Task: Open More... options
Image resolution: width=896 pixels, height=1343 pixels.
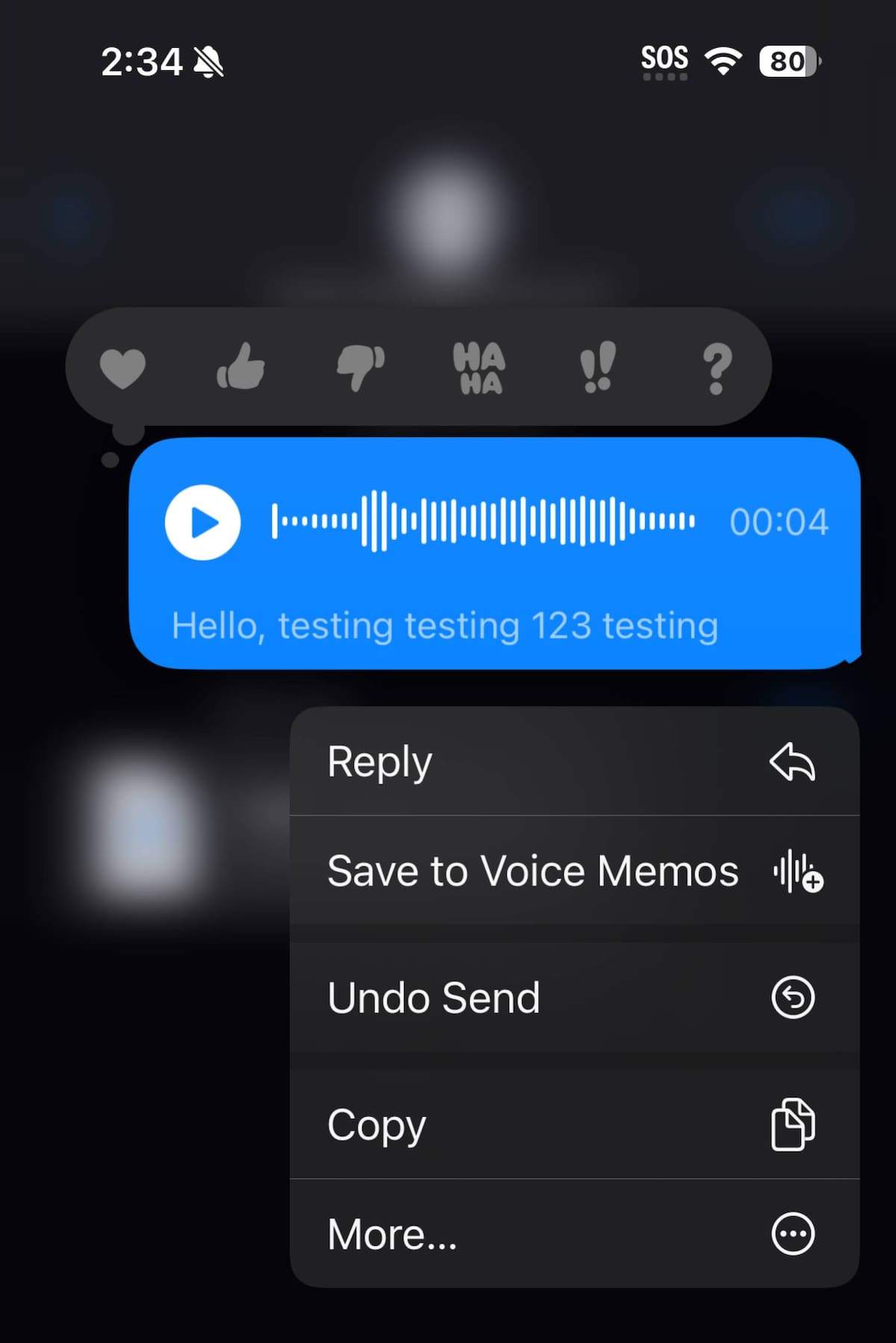Action: (x=574, y=1234)
